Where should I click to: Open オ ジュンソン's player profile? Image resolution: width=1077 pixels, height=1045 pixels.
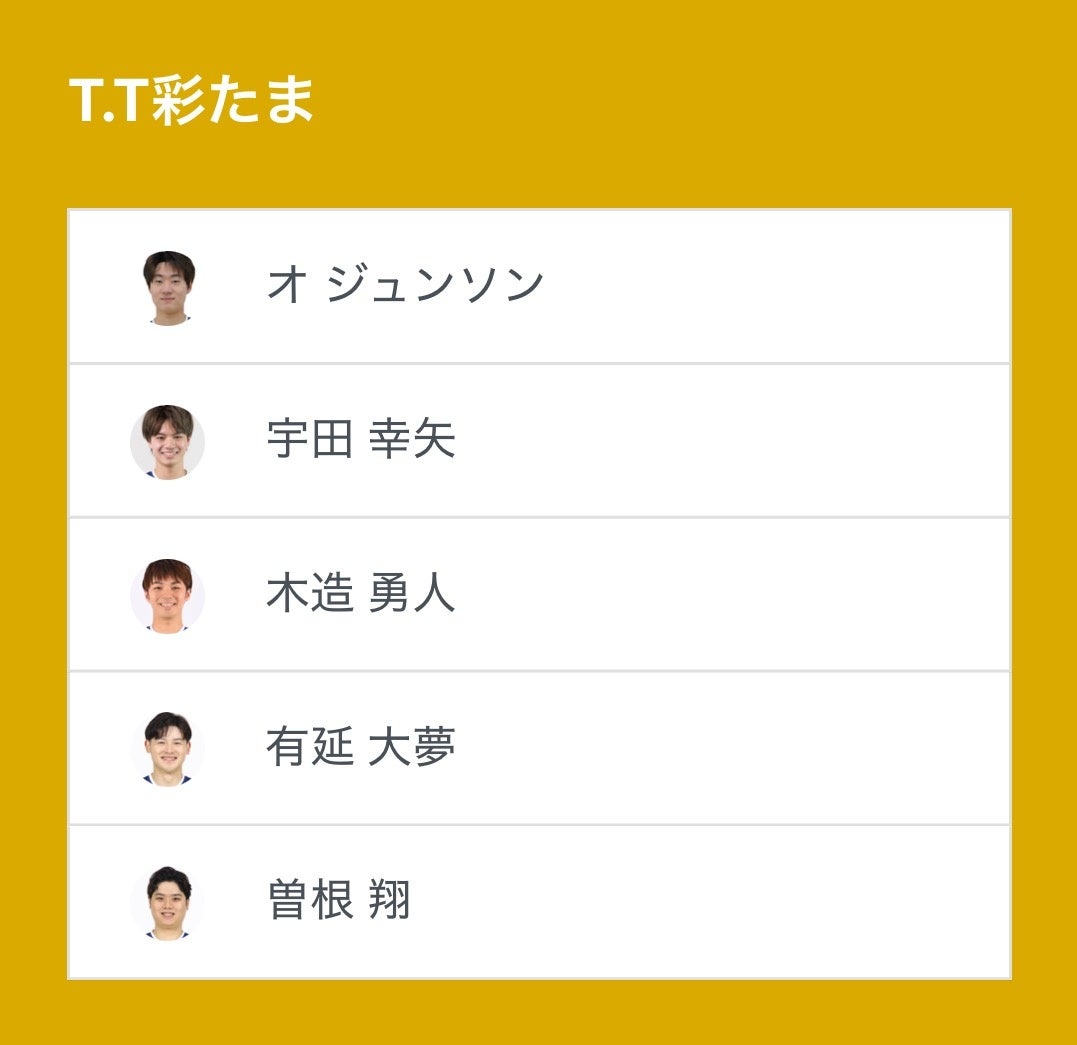pos(405,286)
